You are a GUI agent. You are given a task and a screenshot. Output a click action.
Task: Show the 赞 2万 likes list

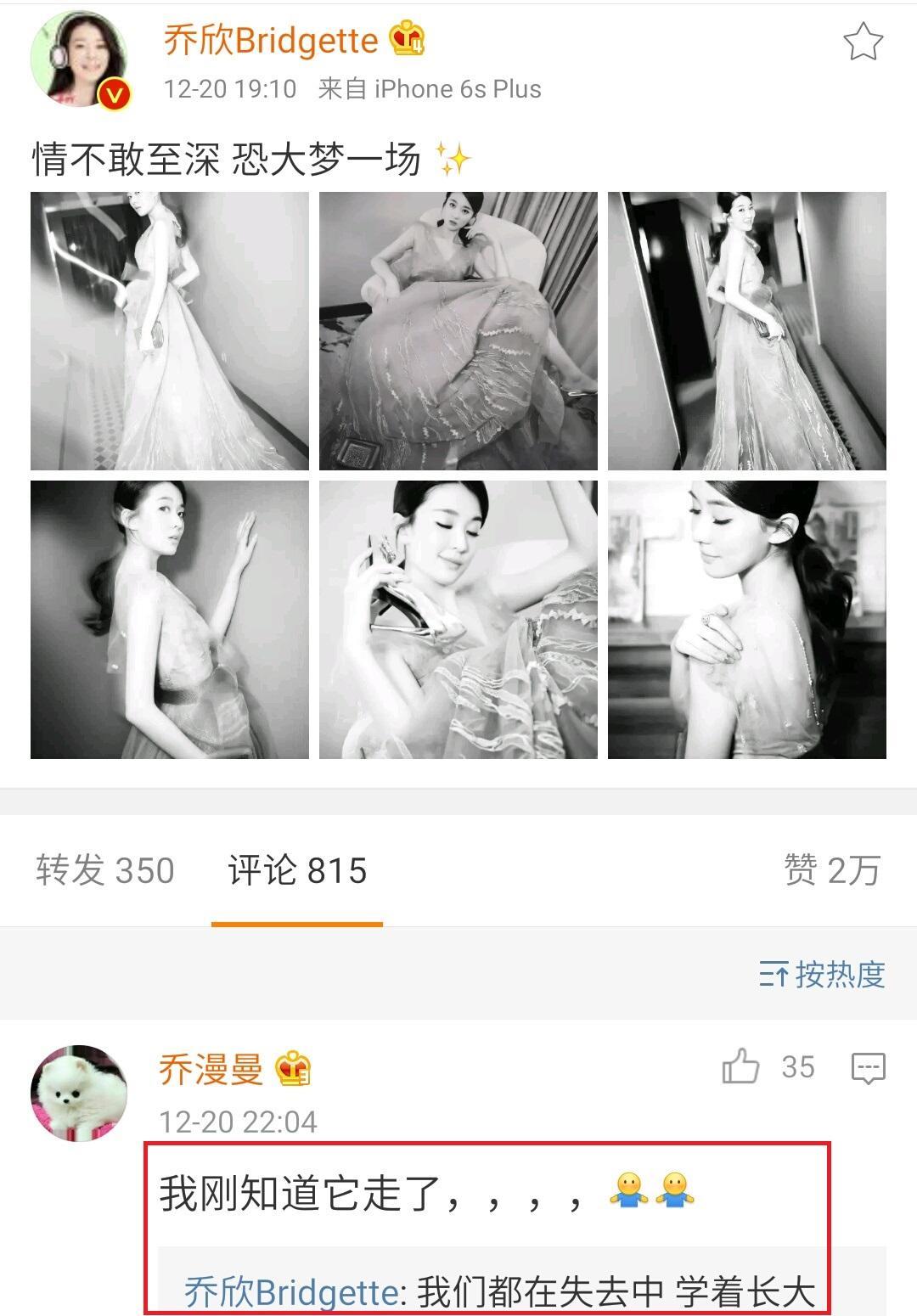831,870
